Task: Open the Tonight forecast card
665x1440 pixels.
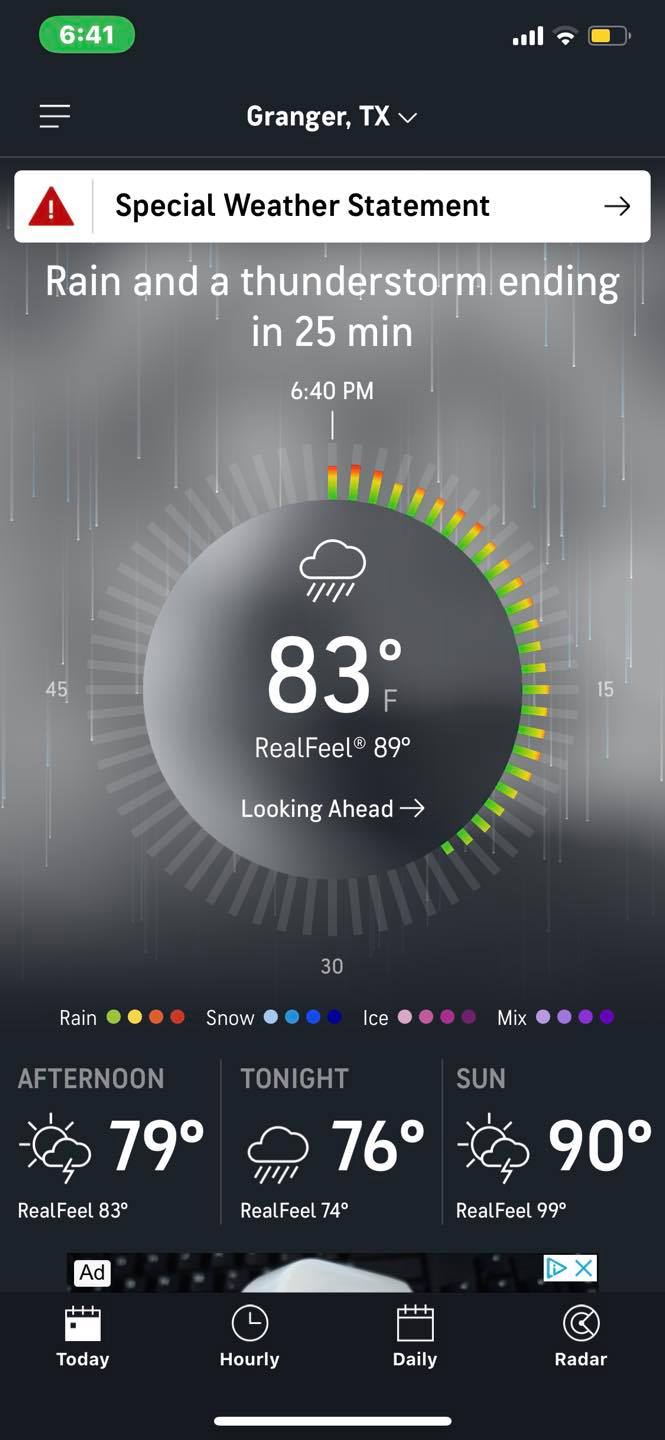Action: pos(332,1143)
